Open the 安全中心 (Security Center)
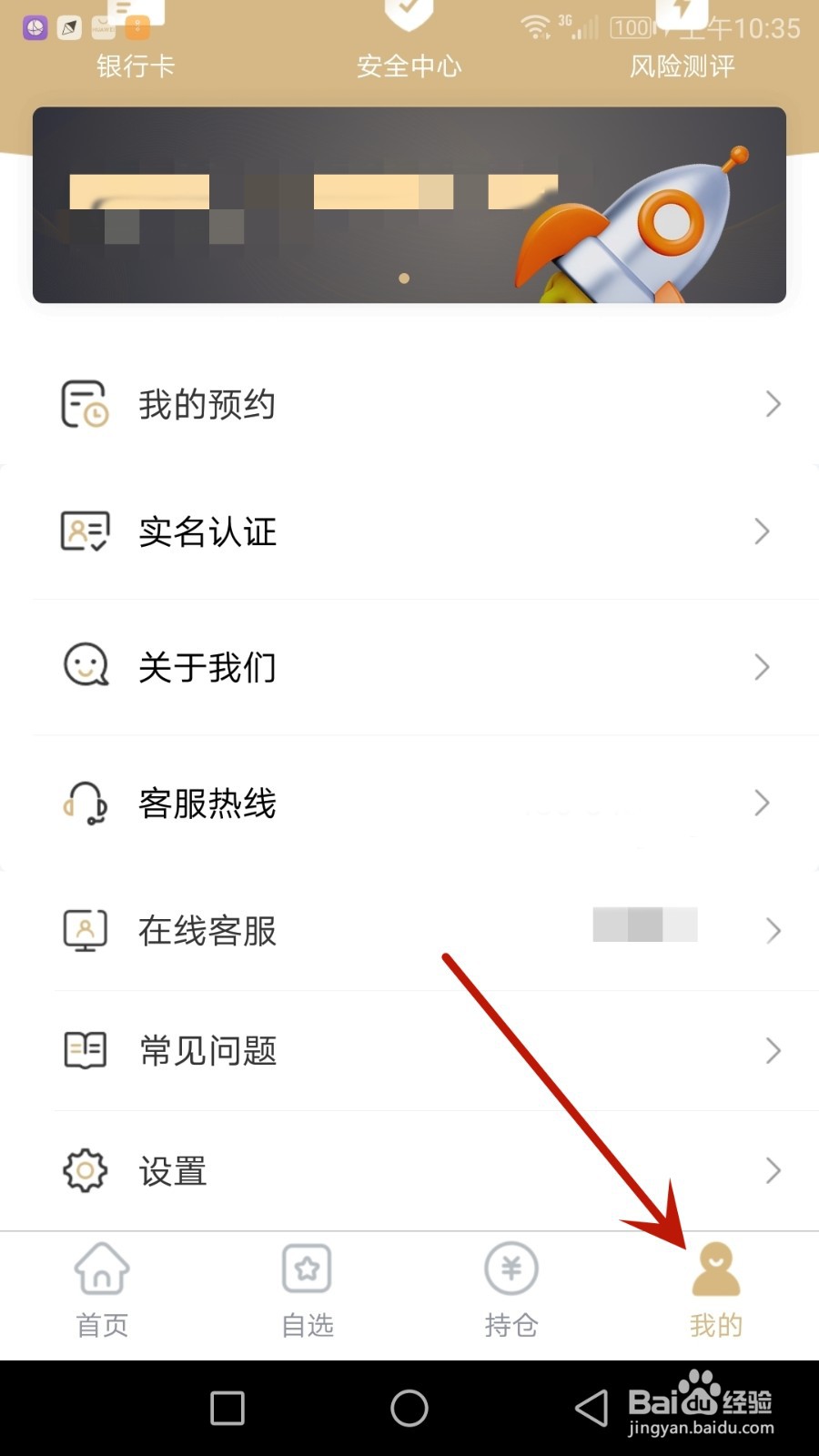 click(x=409, y=50)
